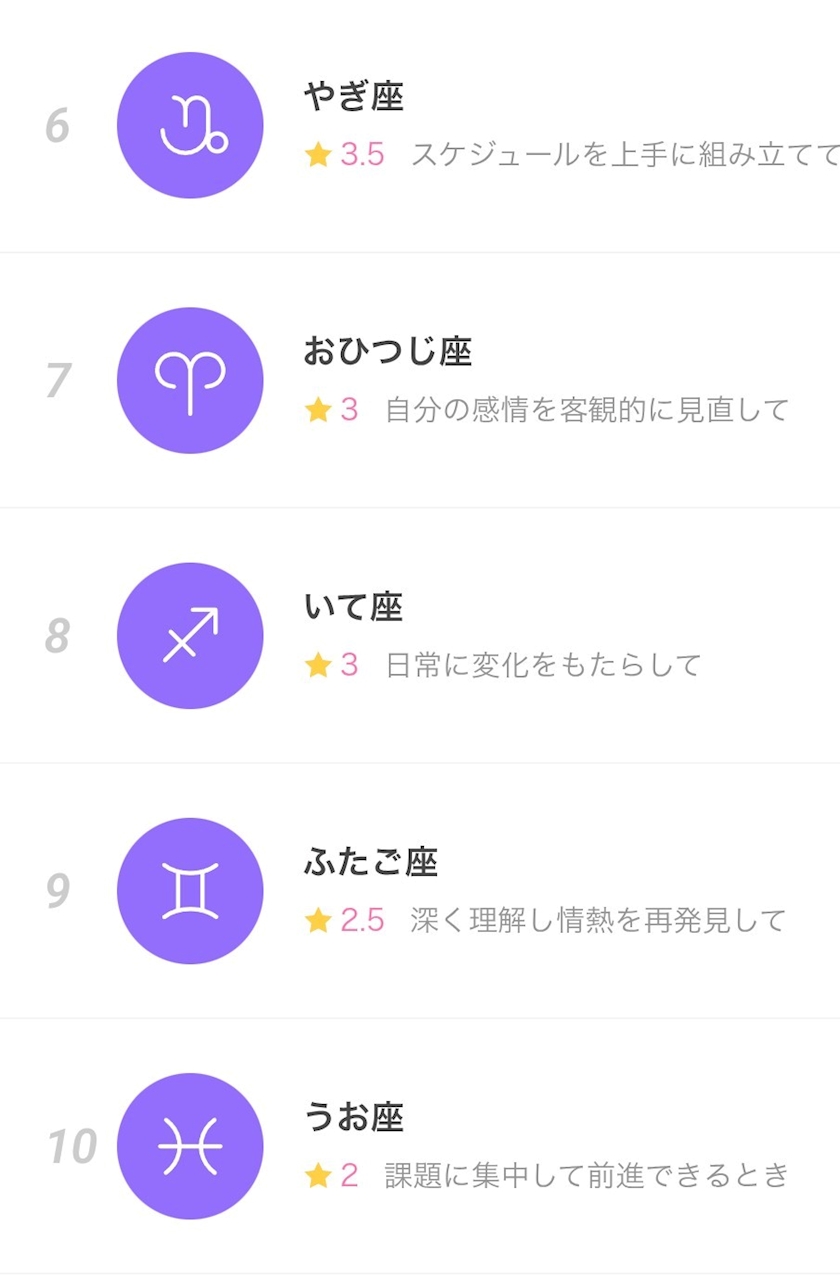Select the ふたご座 ranking row
840x1280 pixels.
420,890
